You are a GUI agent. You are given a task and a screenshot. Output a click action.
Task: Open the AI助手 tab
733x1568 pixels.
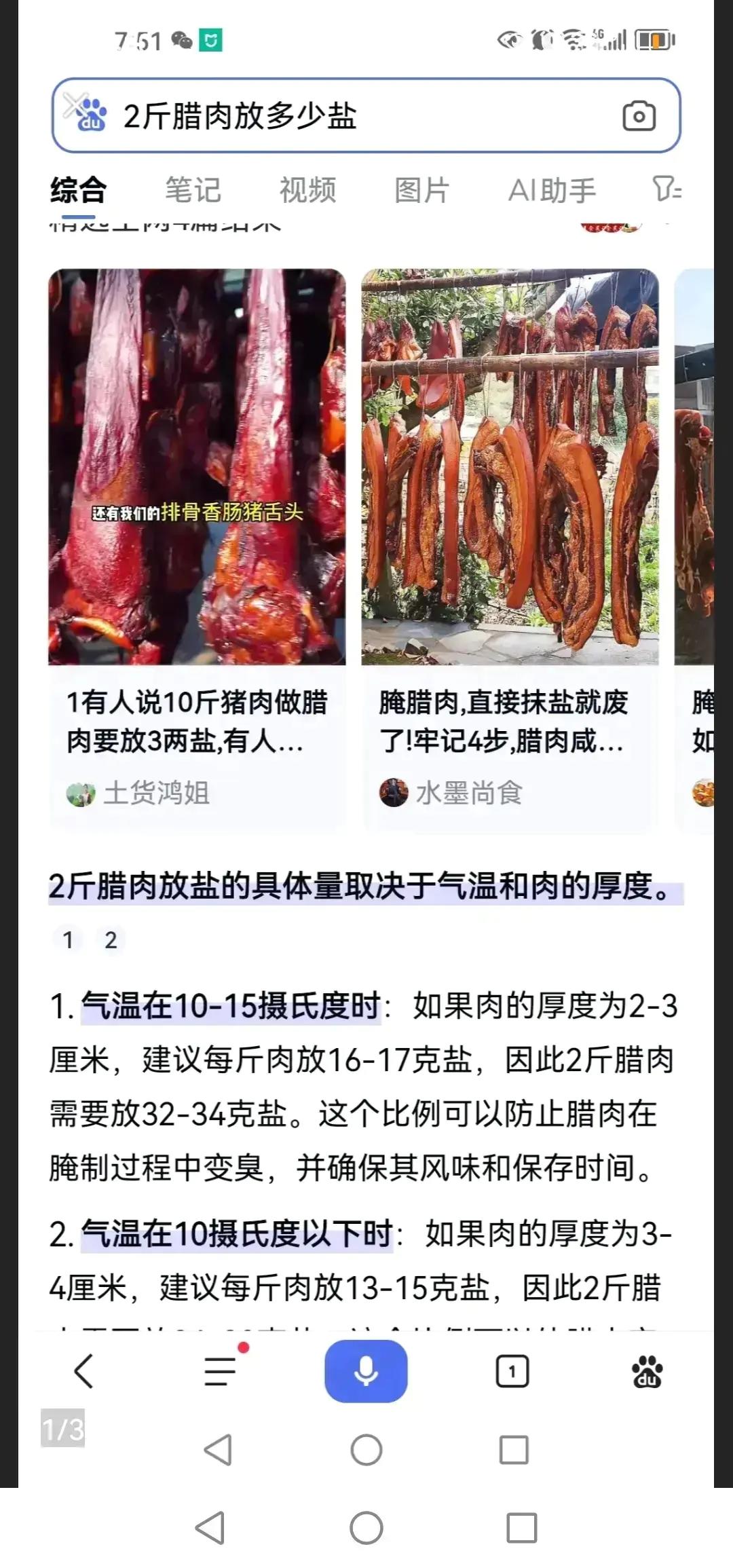point(552,189)
